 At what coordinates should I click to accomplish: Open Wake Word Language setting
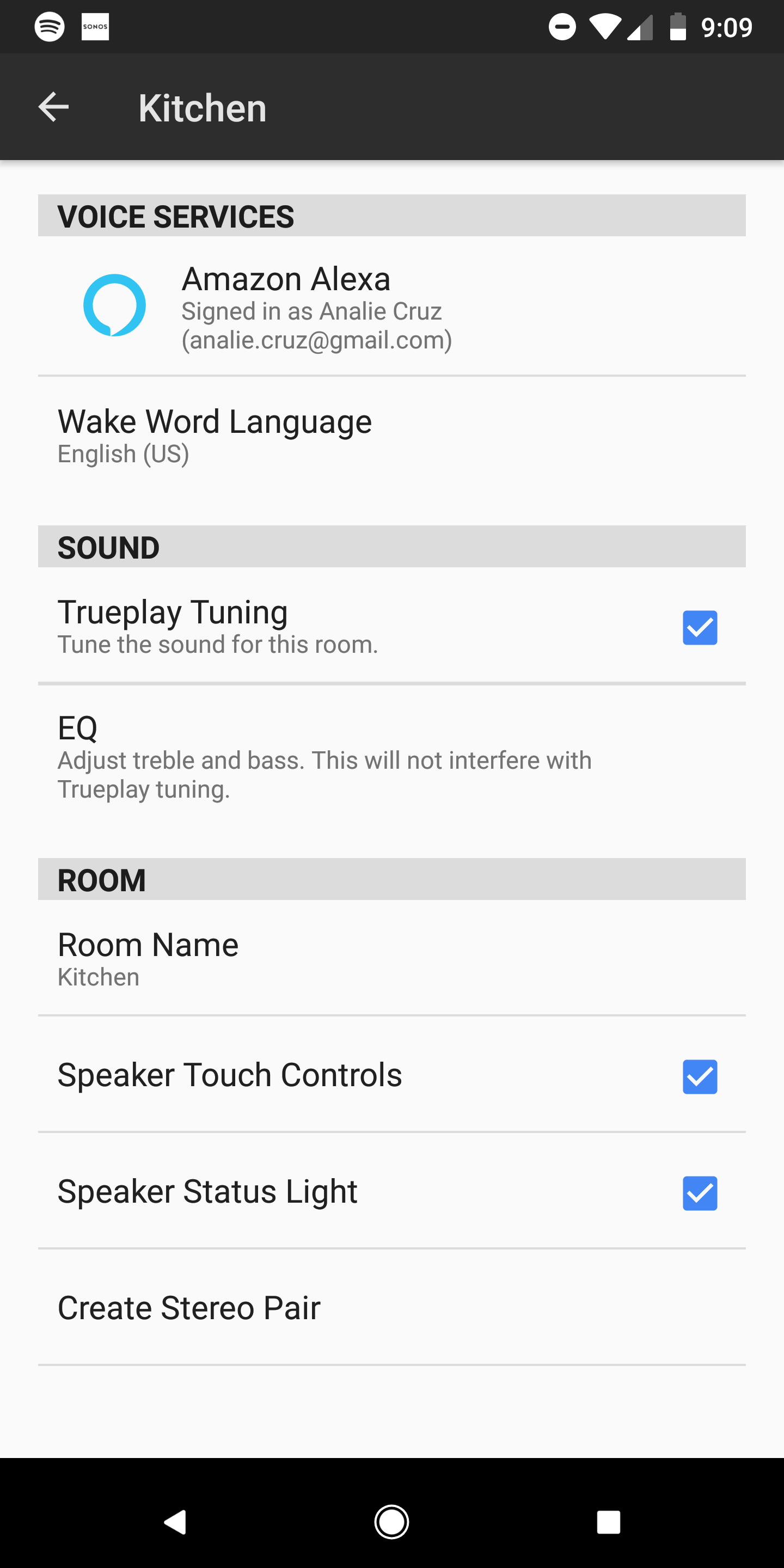coord(215,436)
